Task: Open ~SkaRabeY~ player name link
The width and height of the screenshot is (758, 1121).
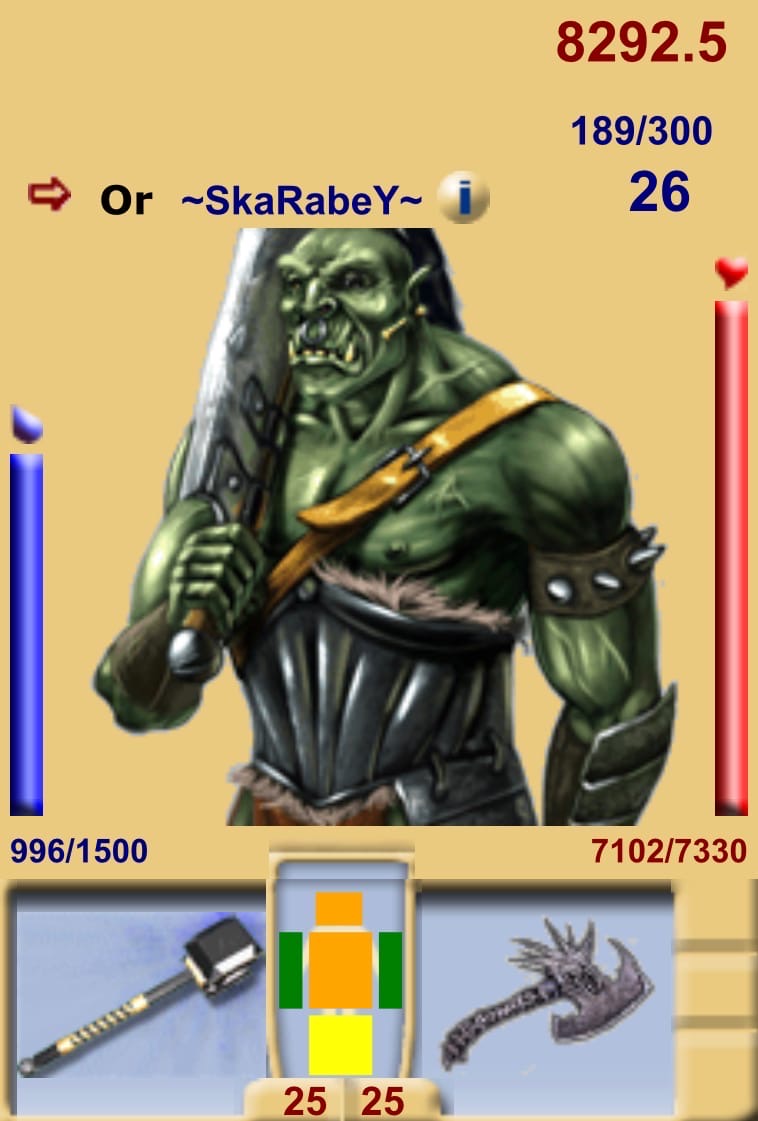Action: click(x=301, y=200)
